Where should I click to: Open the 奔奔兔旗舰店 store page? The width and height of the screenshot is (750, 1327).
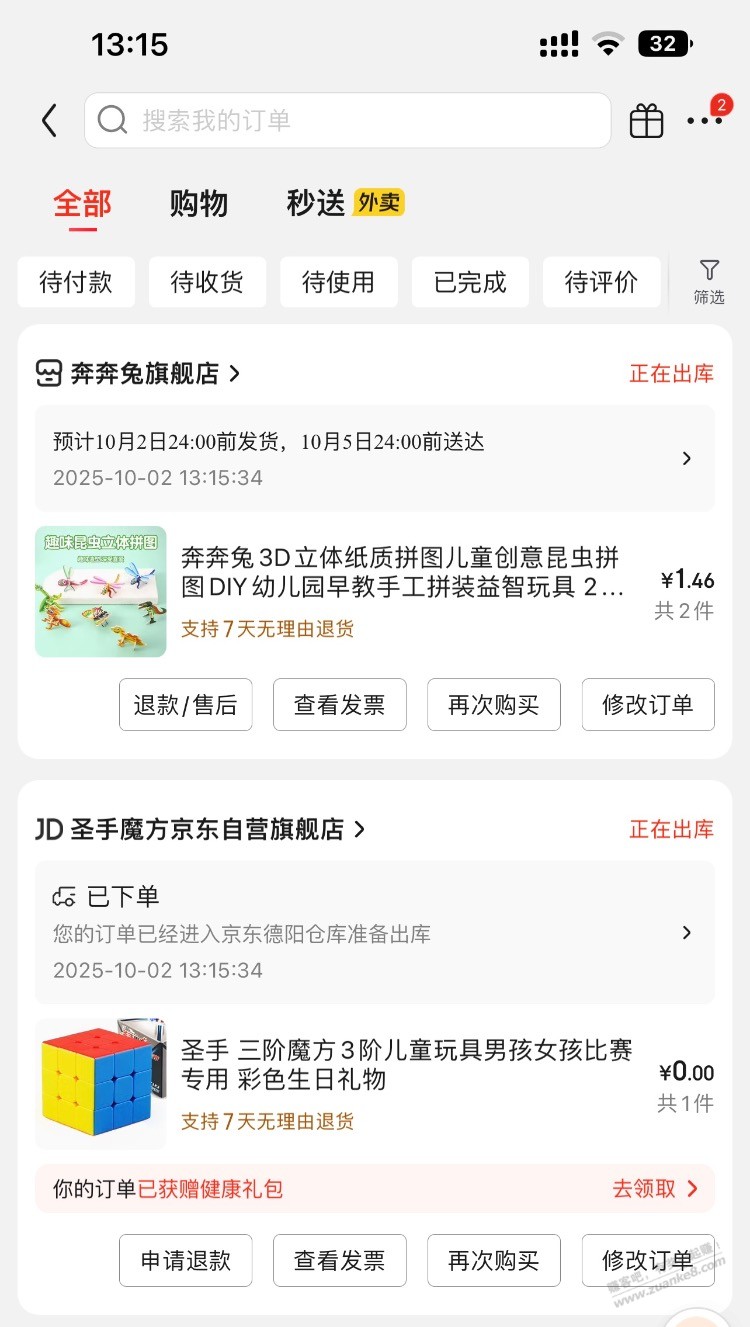point(144,374)
